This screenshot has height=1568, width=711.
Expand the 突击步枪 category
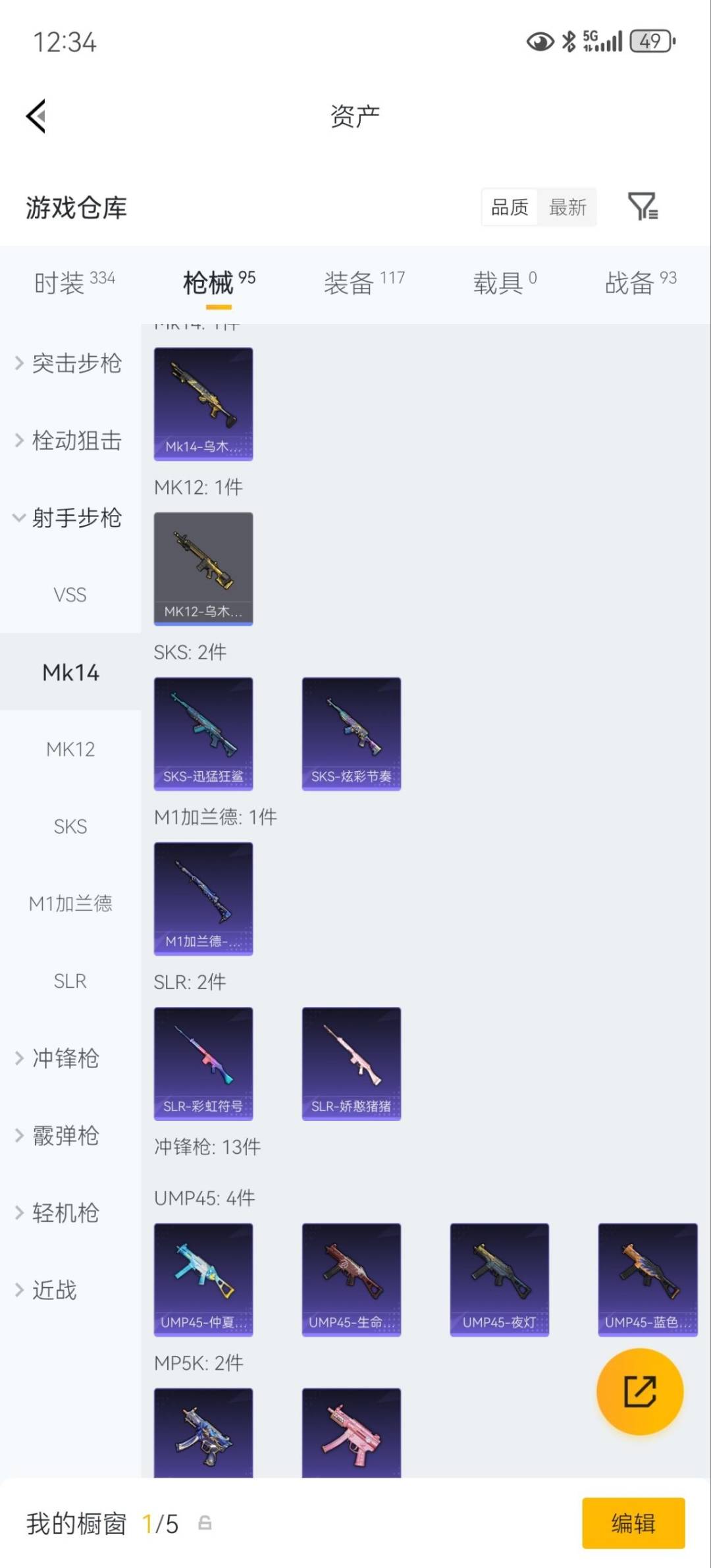(x=74, y=364)
